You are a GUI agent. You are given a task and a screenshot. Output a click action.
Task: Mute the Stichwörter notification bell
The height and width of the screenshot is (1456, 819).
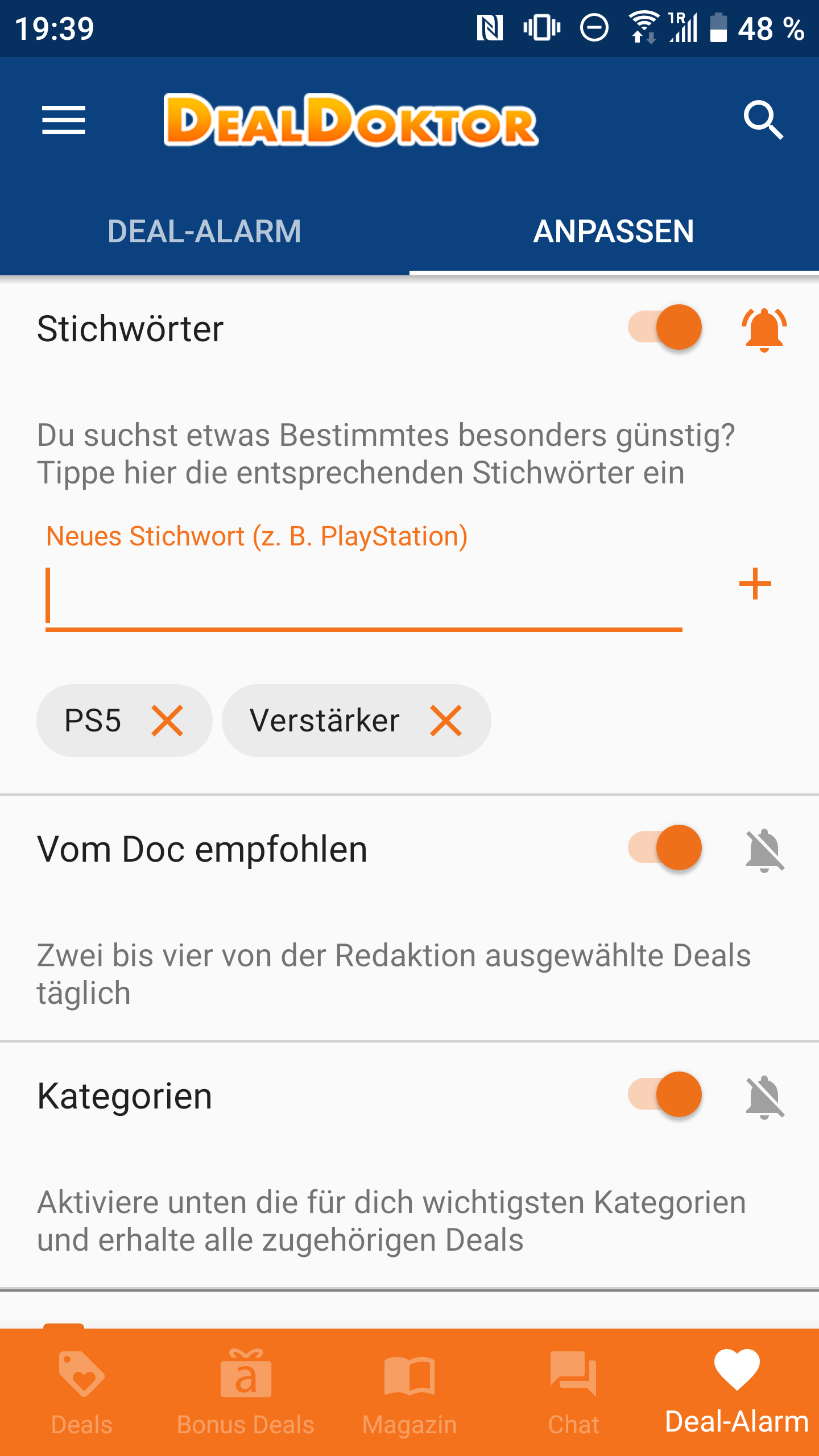(x=764, y=329)
